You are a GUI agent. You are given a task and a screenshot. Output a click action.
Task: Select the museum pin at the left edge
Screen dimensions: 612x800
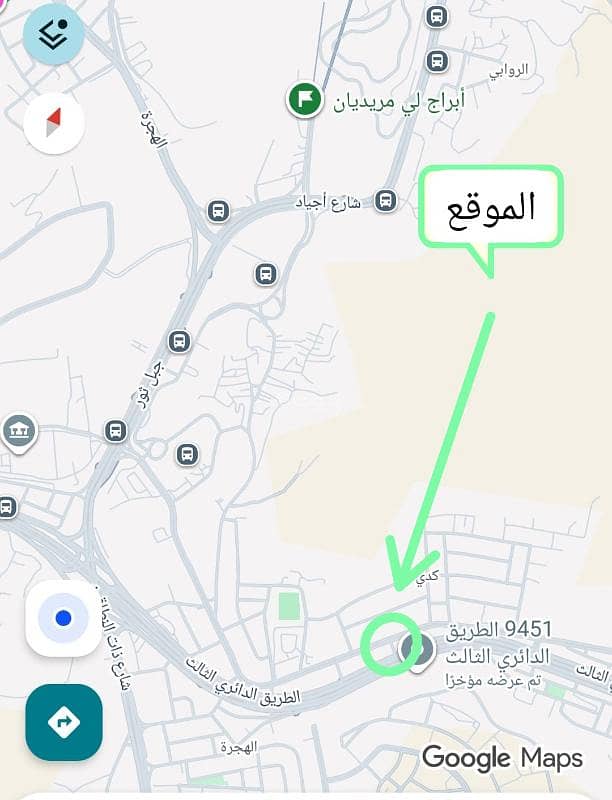click(x=18, y=433)
